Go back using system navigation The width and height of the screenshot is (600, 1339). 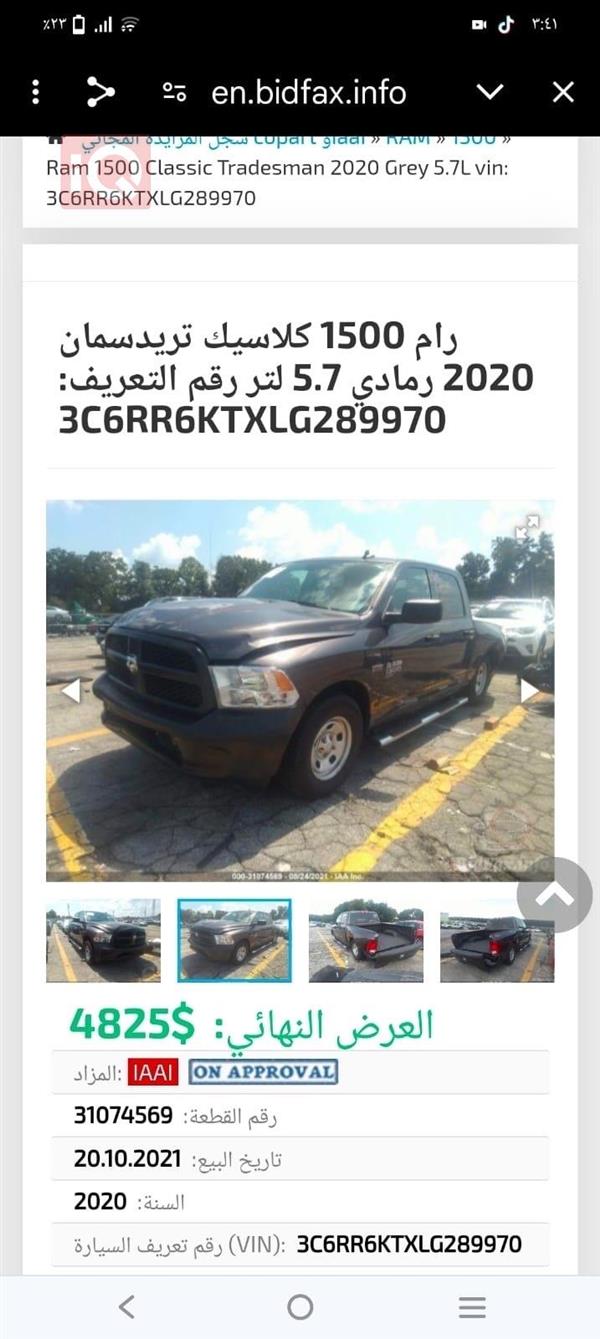point(126,1306)
